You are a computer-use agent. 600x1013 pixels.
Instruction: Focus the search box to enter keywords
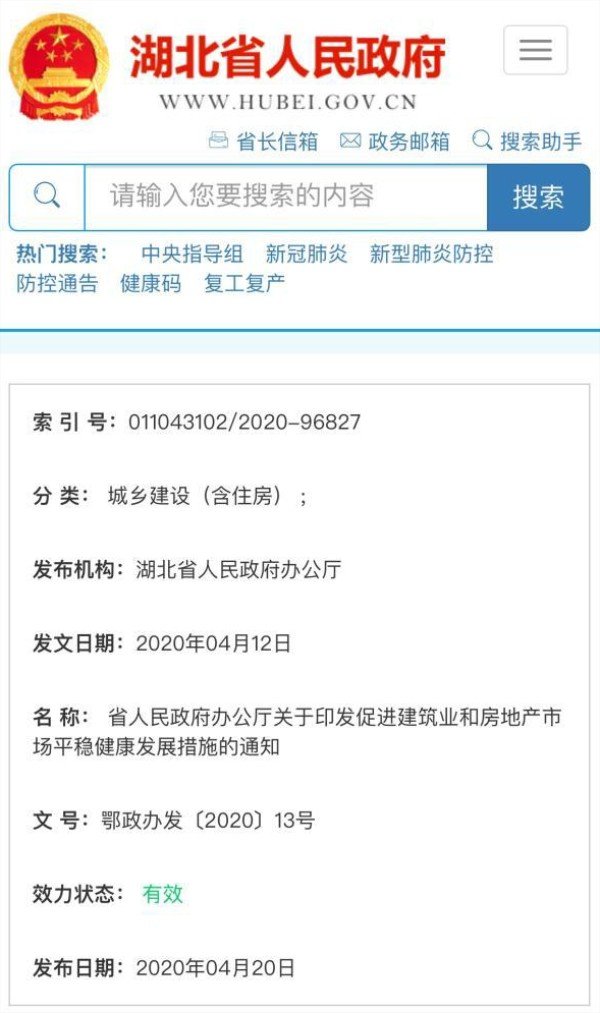point(285,197)
